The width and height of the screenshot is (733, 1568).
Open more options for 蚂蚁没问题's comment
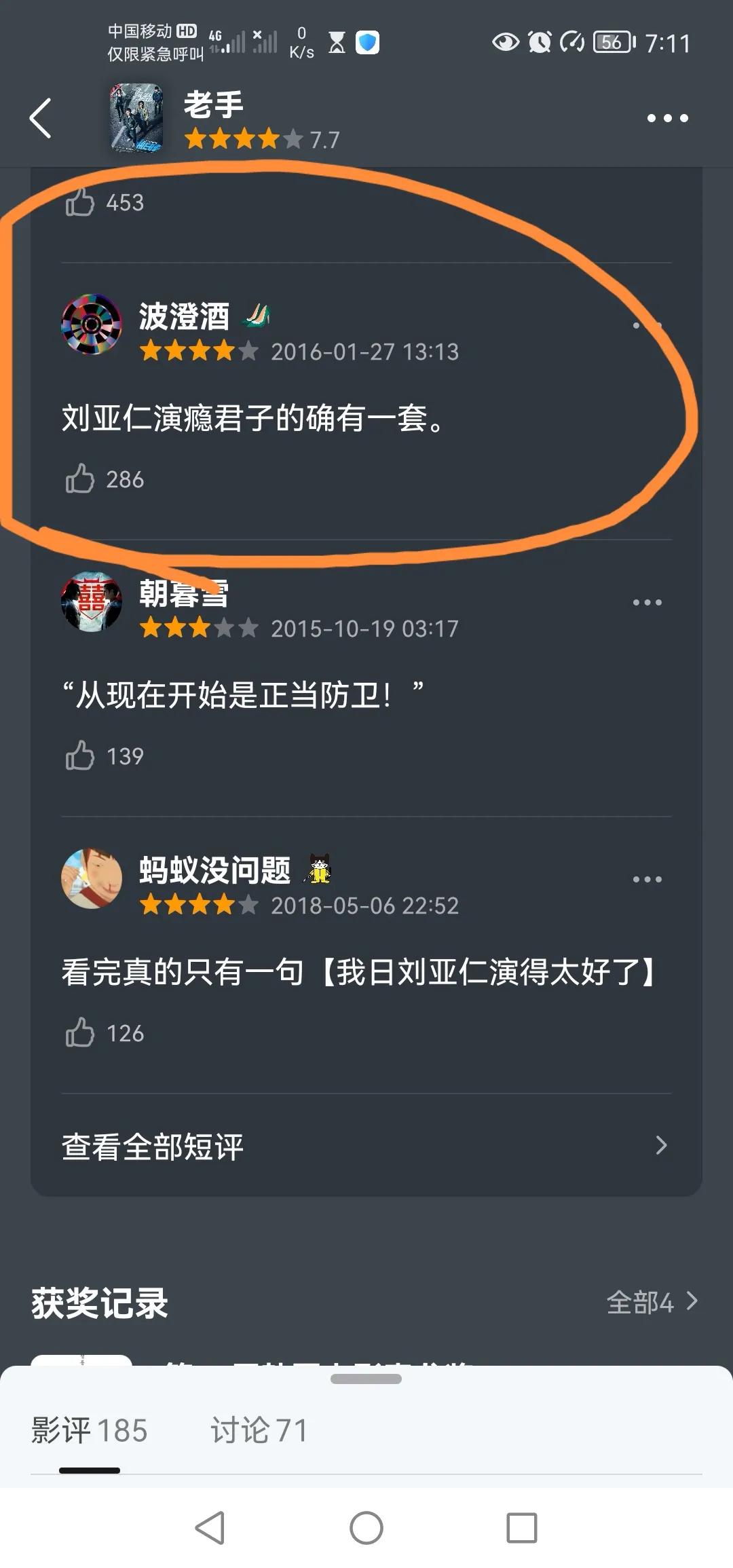point(648,878)
